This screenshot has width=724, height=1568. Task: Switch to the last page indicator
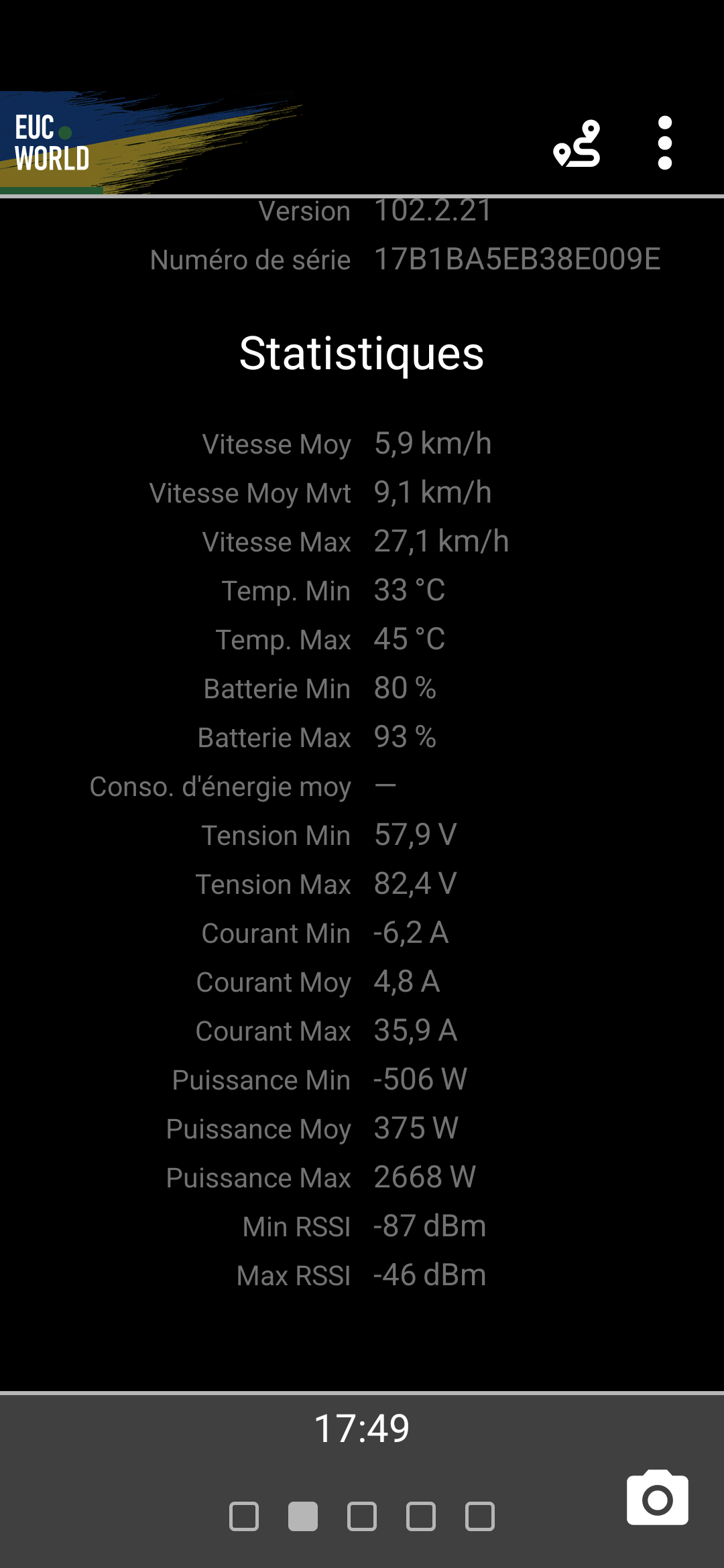480,1516
